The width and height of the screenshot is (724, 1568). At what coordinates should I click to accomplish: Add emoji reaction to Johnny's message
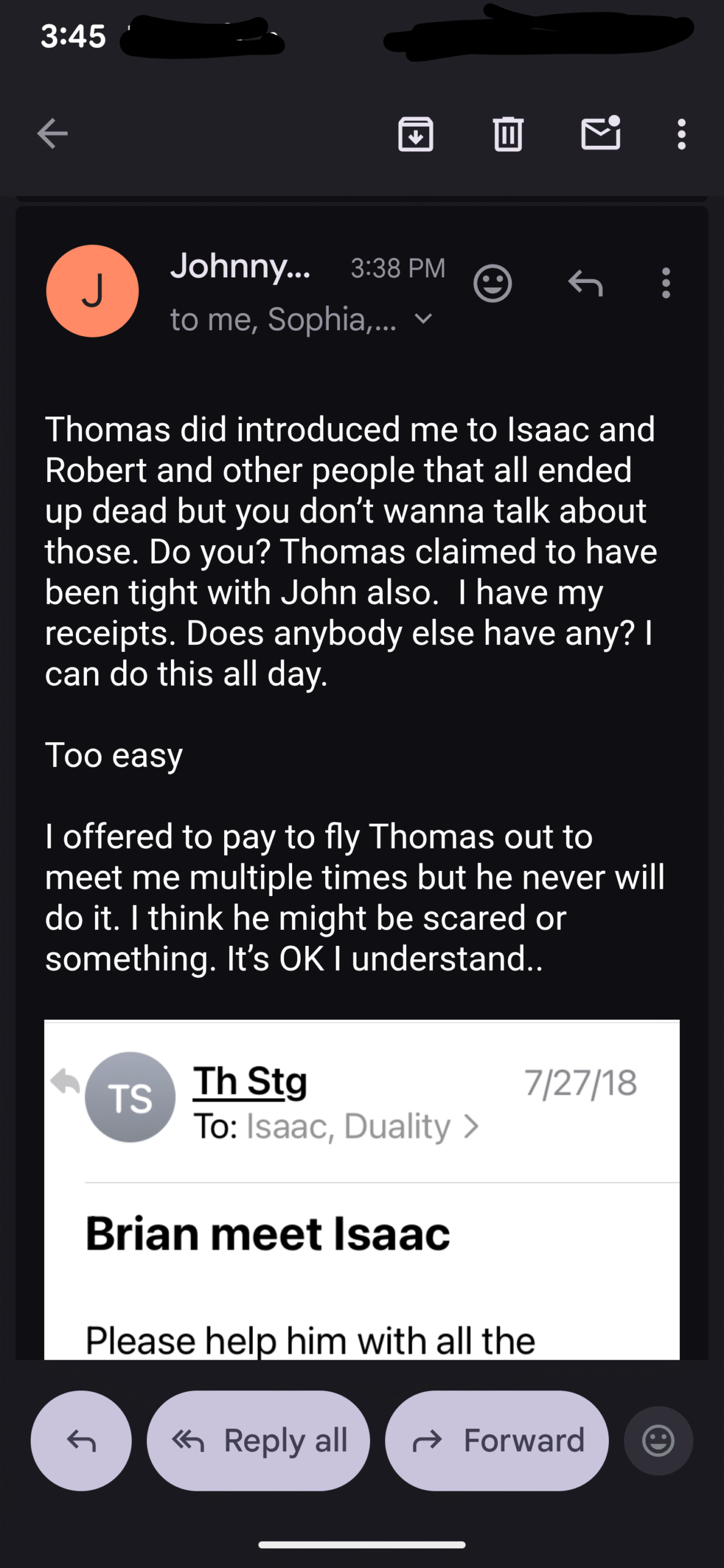[x=492, y=283]
